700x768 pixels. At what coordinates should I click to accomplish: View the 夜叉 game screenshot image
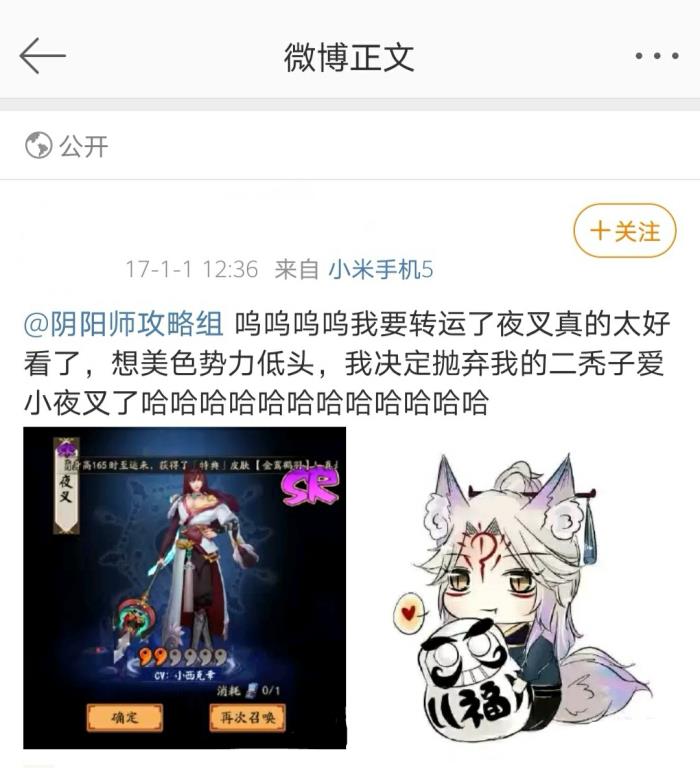click(184, 588)
